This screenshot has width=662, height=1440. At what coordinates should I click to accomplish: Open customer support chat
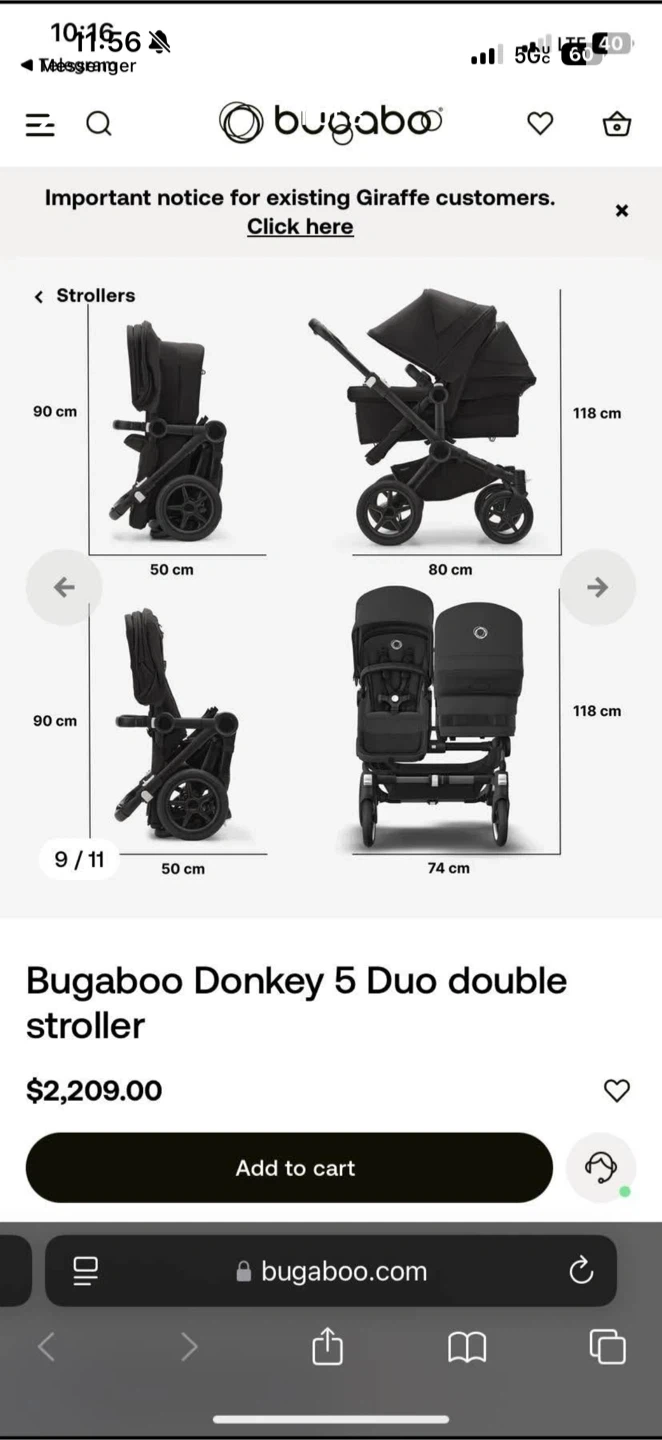pyautogui.click(x=601, y=1167)
